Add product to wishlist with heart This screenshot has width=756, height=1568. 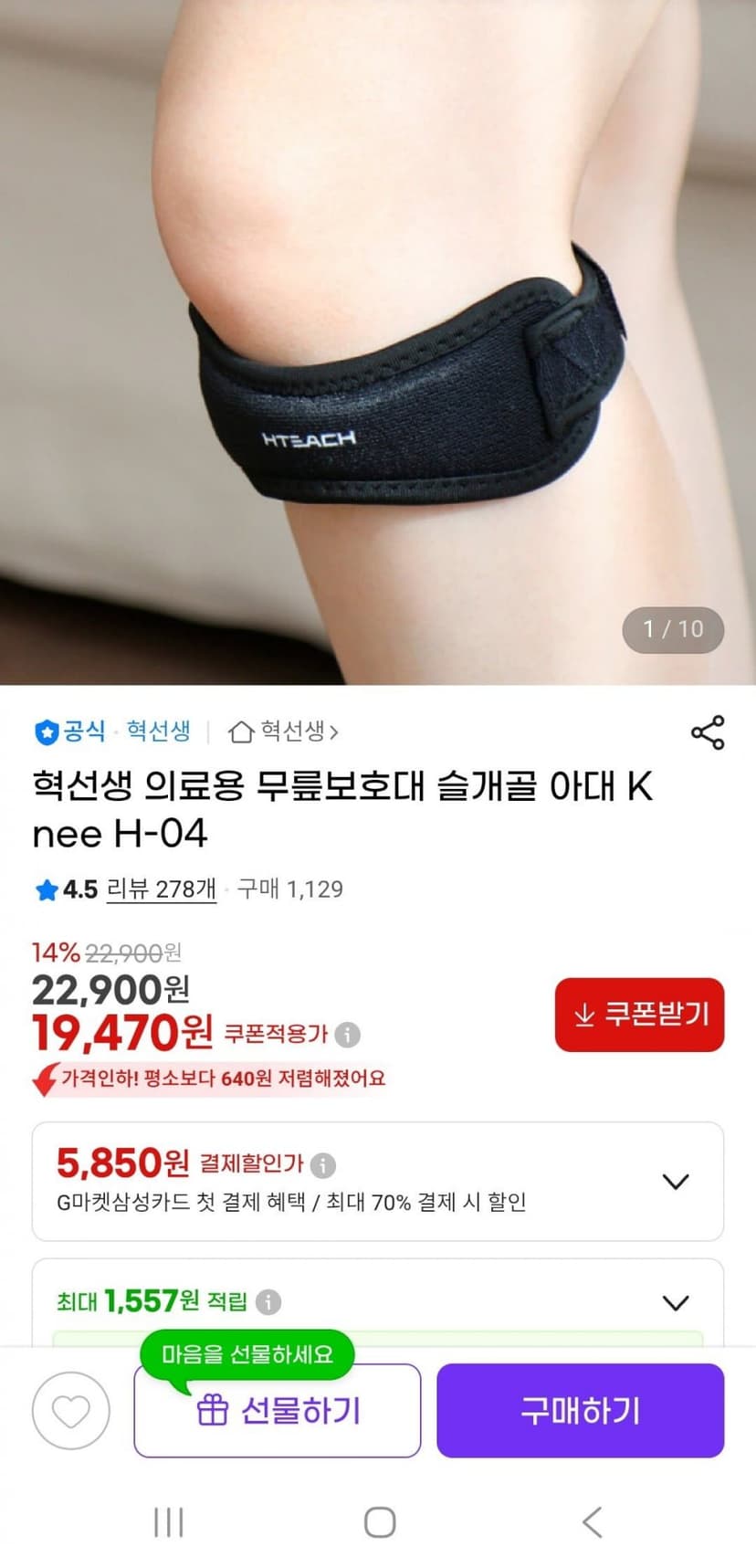click(70, 1411)
